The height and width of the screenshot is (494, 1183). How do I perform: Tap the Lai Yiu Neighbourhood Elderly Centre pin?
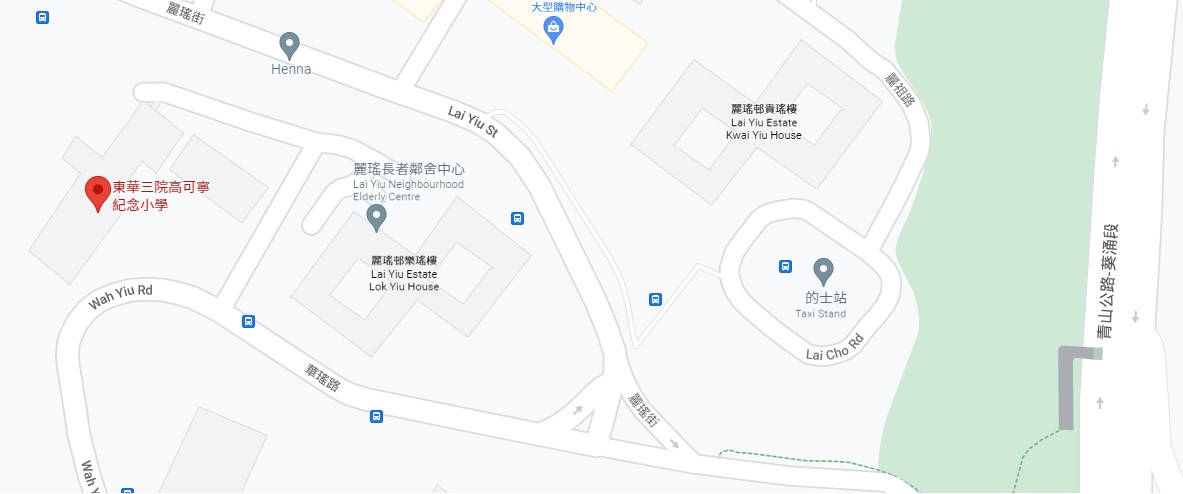[x=377, y=215]
